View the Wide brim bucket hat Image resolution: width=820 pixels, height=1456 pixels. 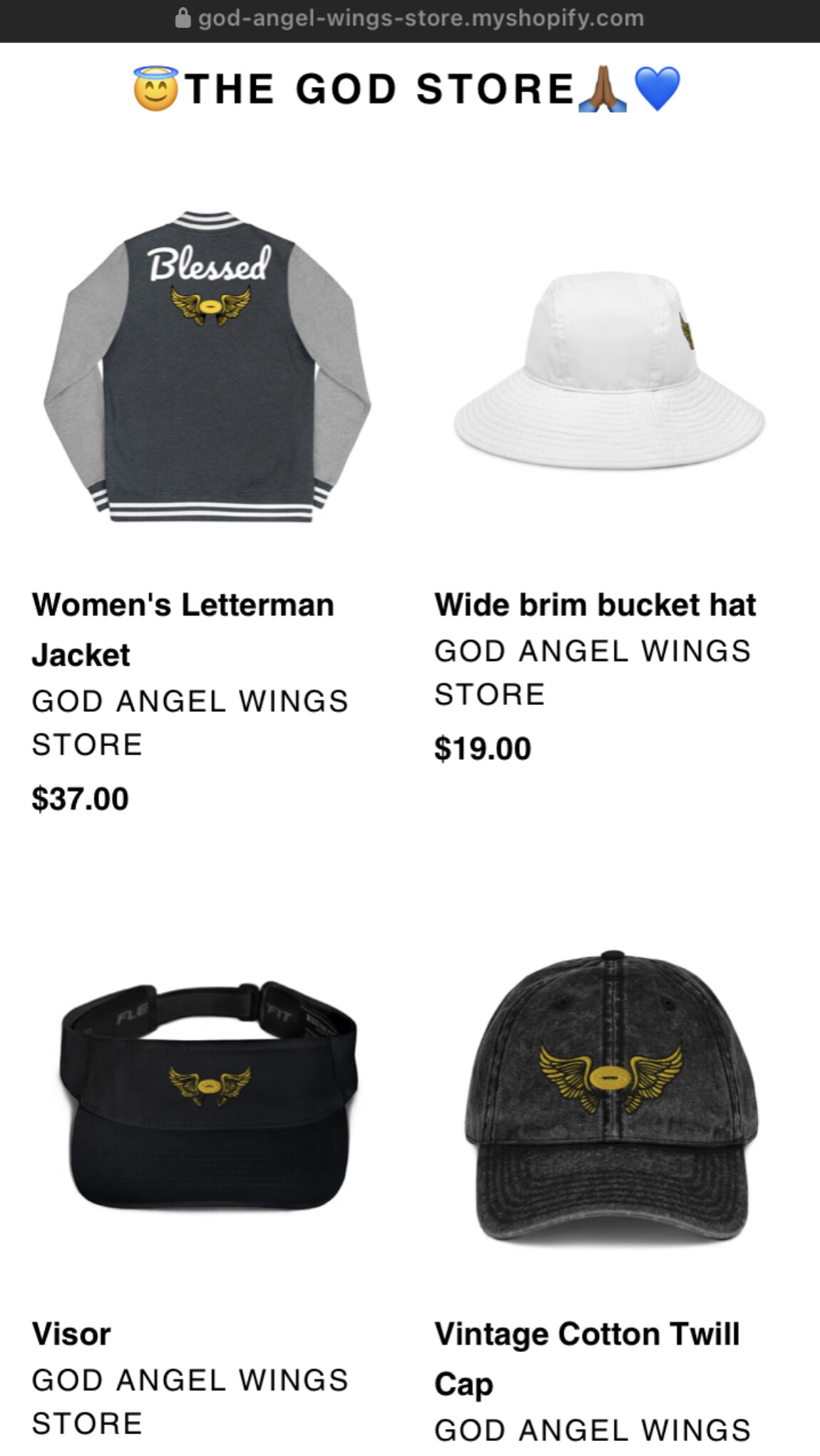click(x=595, y=605)
